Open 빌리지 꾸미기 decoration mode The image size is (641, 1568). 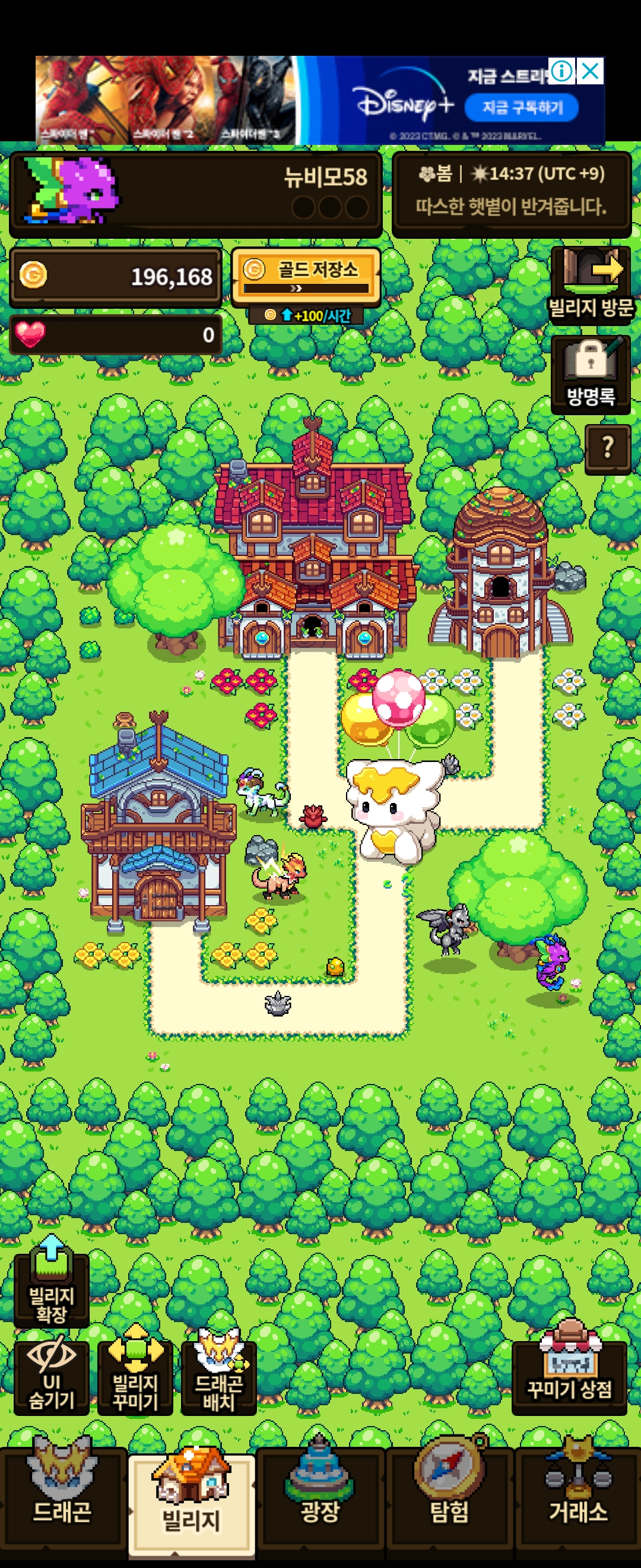click(x=135, y=1377)
